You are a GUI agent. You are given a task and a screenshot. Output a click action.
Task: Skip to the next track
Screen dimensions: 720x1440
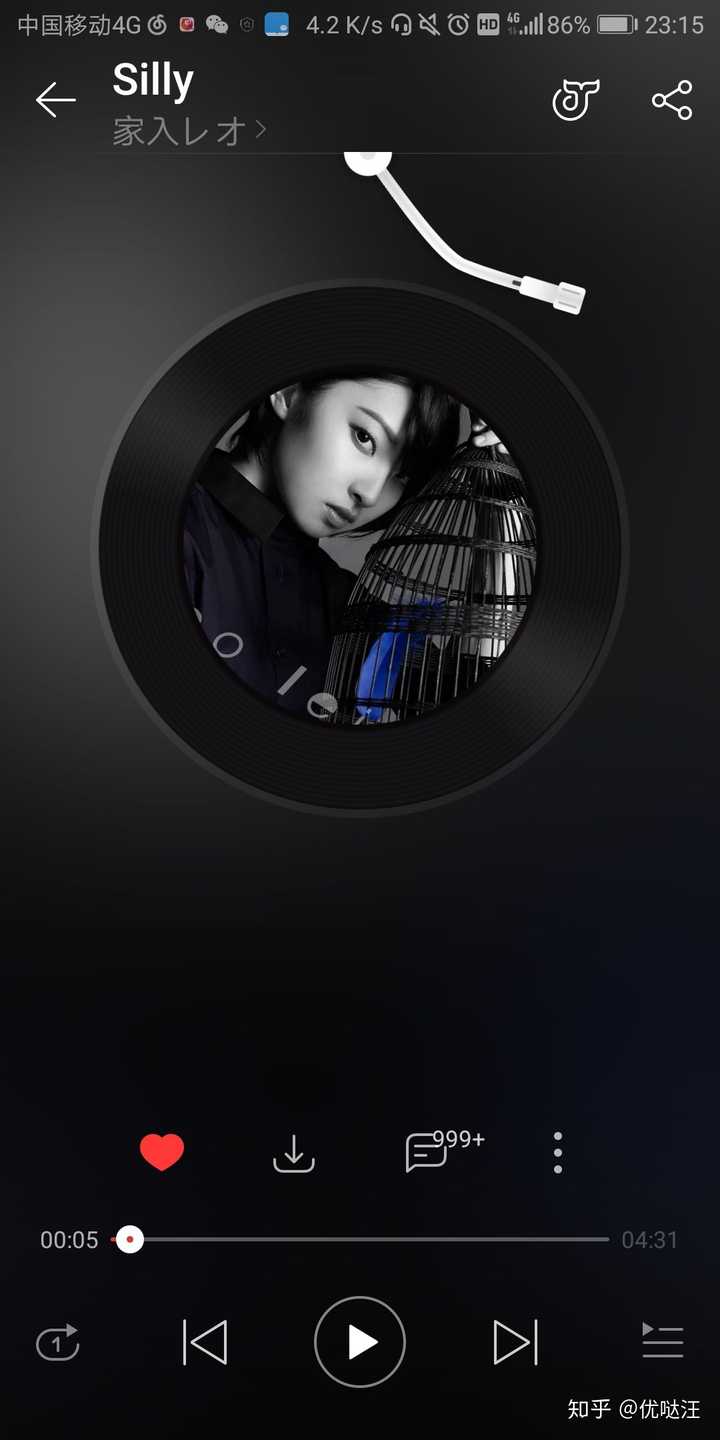(515, 1342)
